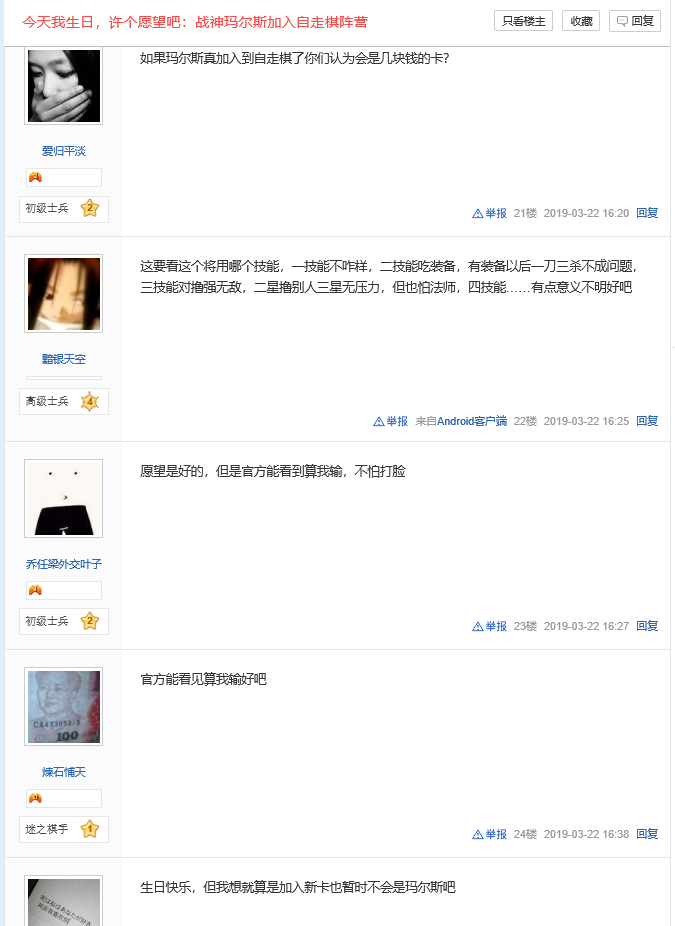This screenshot has width=675, height=926.
Task: Report the post on floor 23
Action: 490,626
